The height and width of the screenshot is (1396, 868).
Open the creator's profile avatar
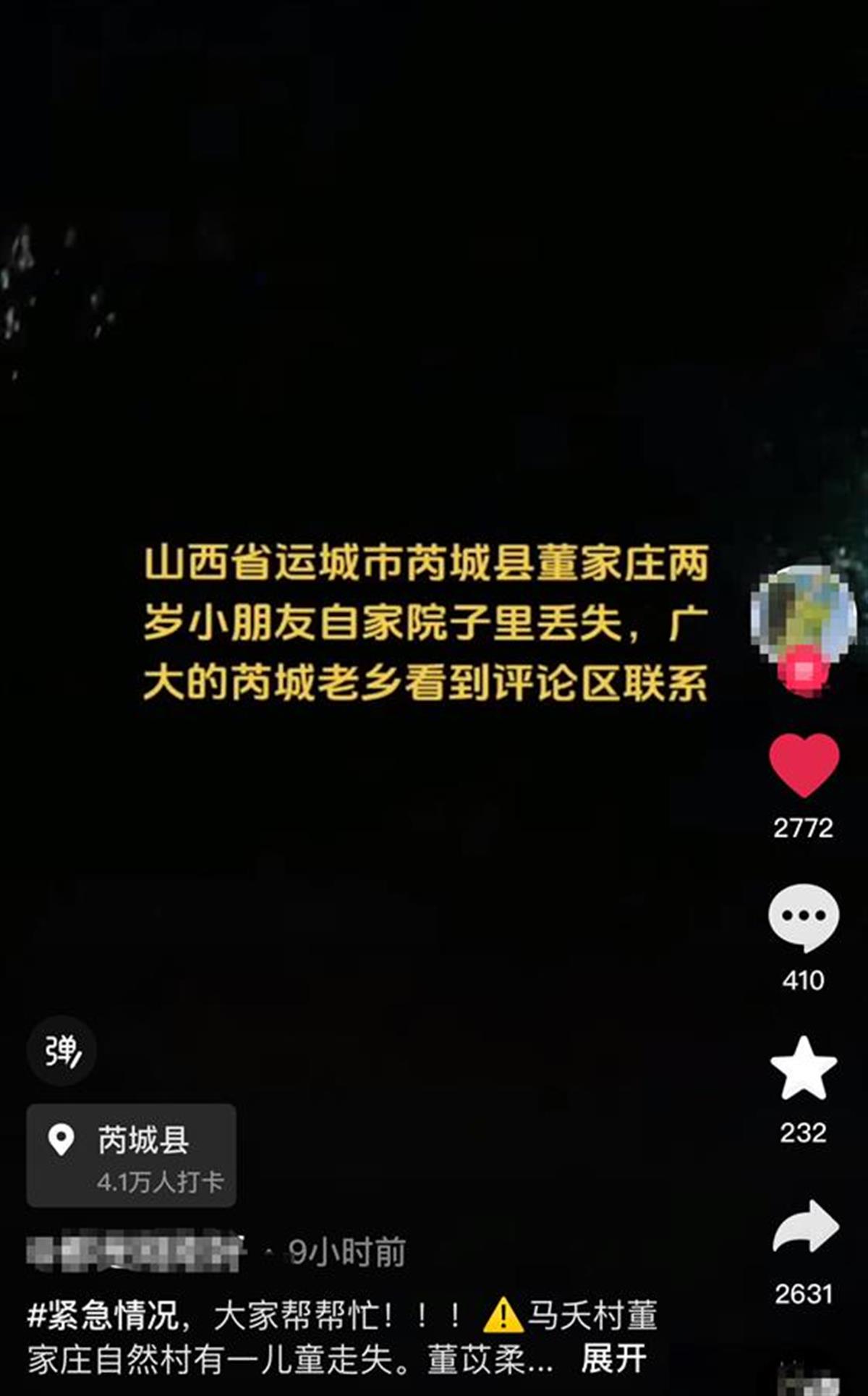click(x=803, y=612)
